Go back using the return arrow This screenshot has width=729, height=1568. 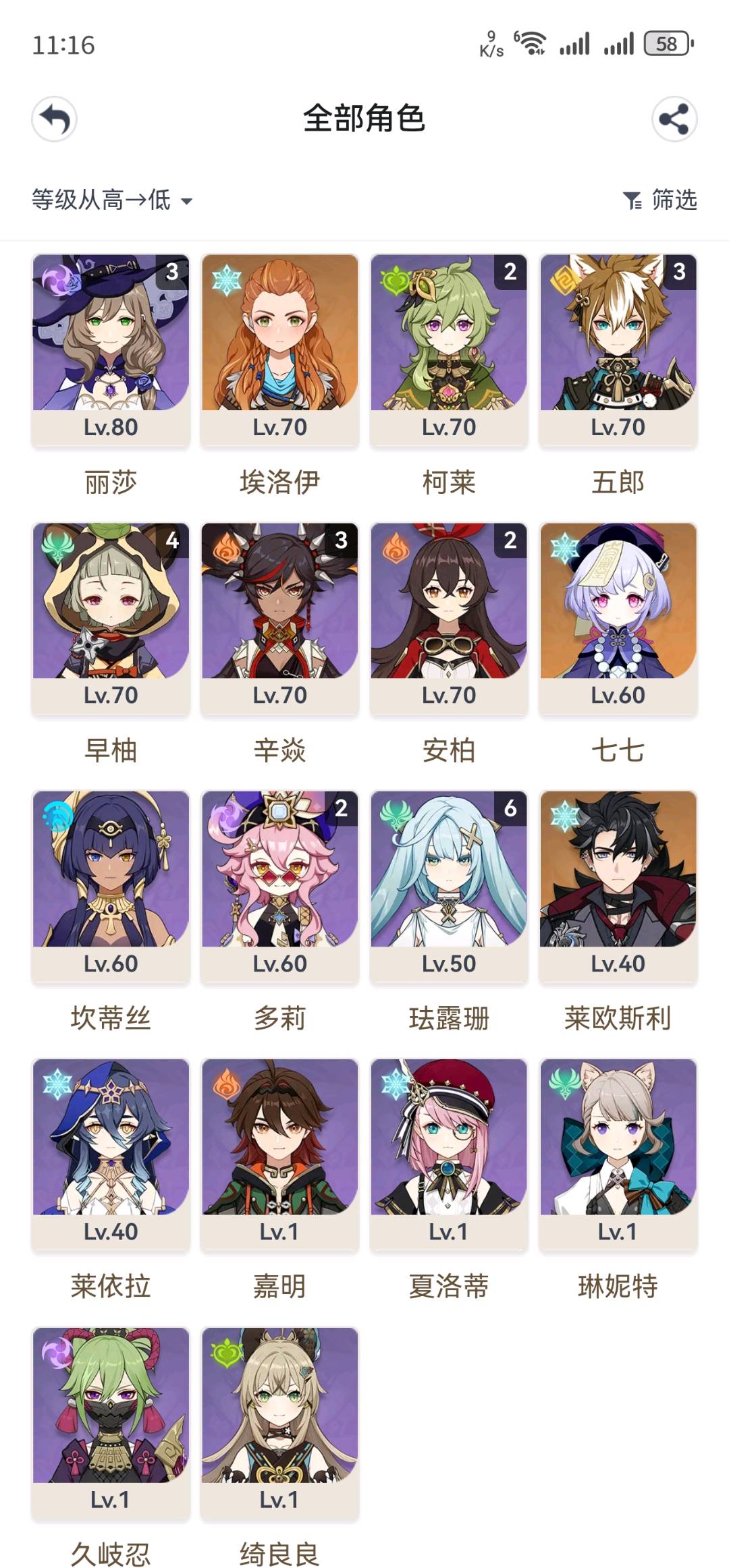[x=54, y=119]
